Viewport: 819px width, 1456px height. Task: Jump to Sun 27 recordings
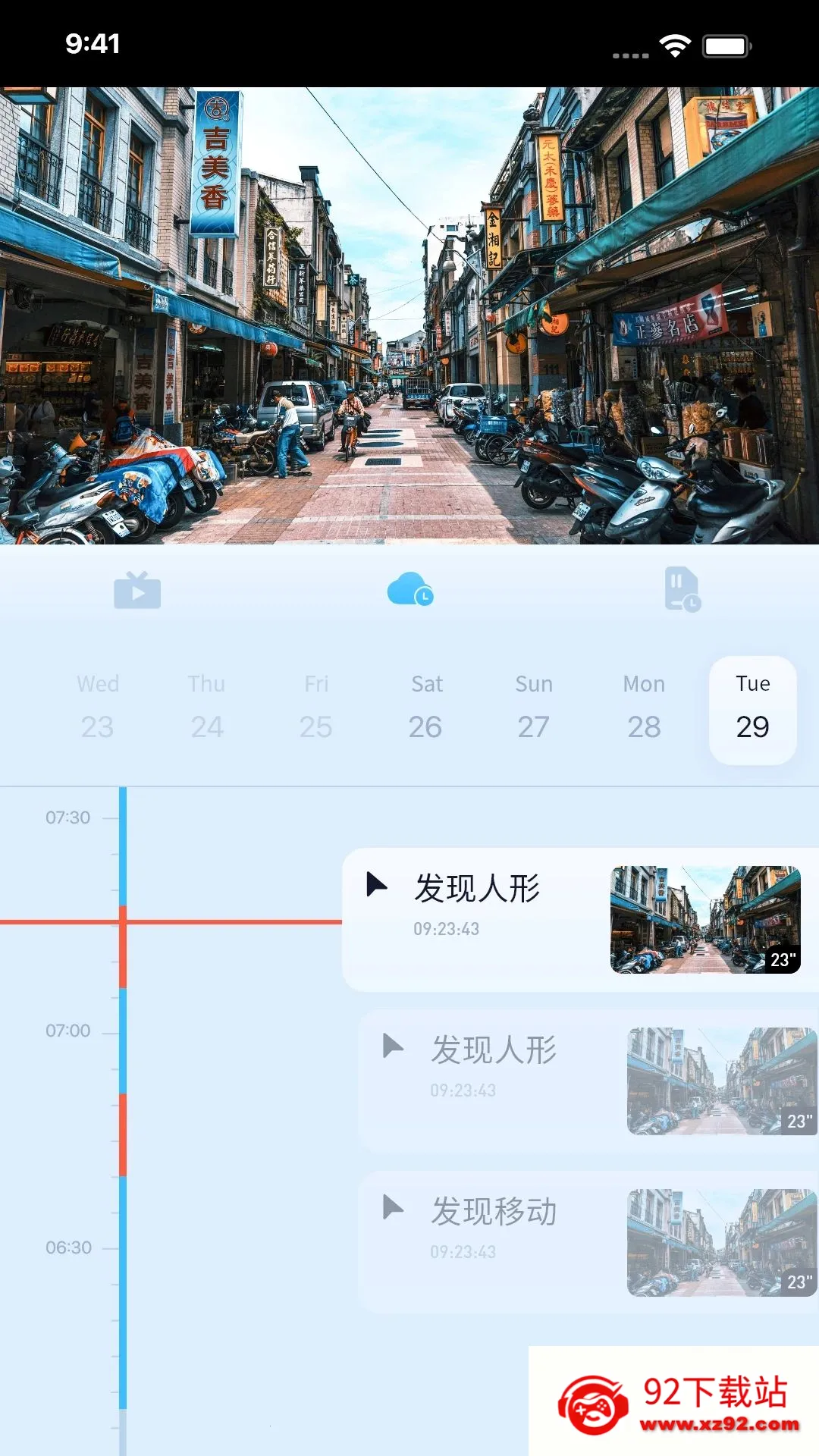(534, 708)
